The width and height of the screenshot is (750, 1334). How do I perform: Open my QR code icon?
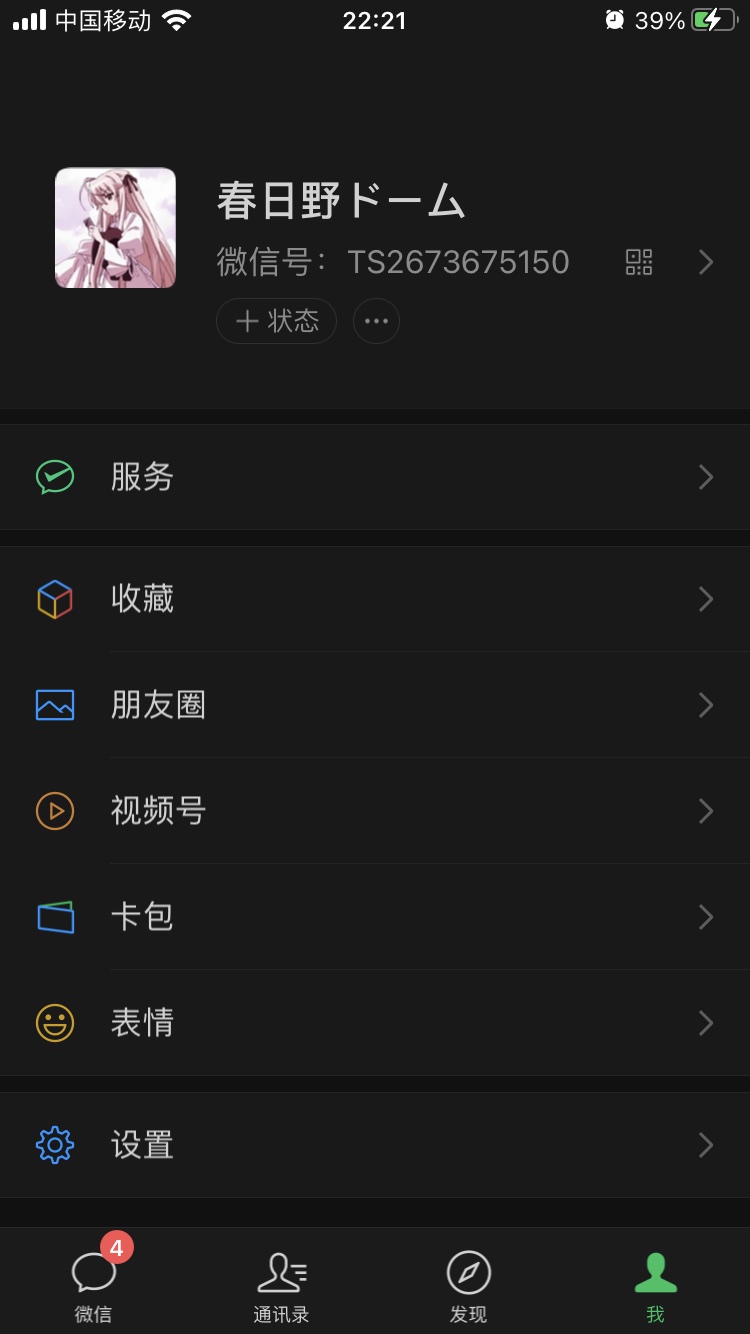[639, 262]
